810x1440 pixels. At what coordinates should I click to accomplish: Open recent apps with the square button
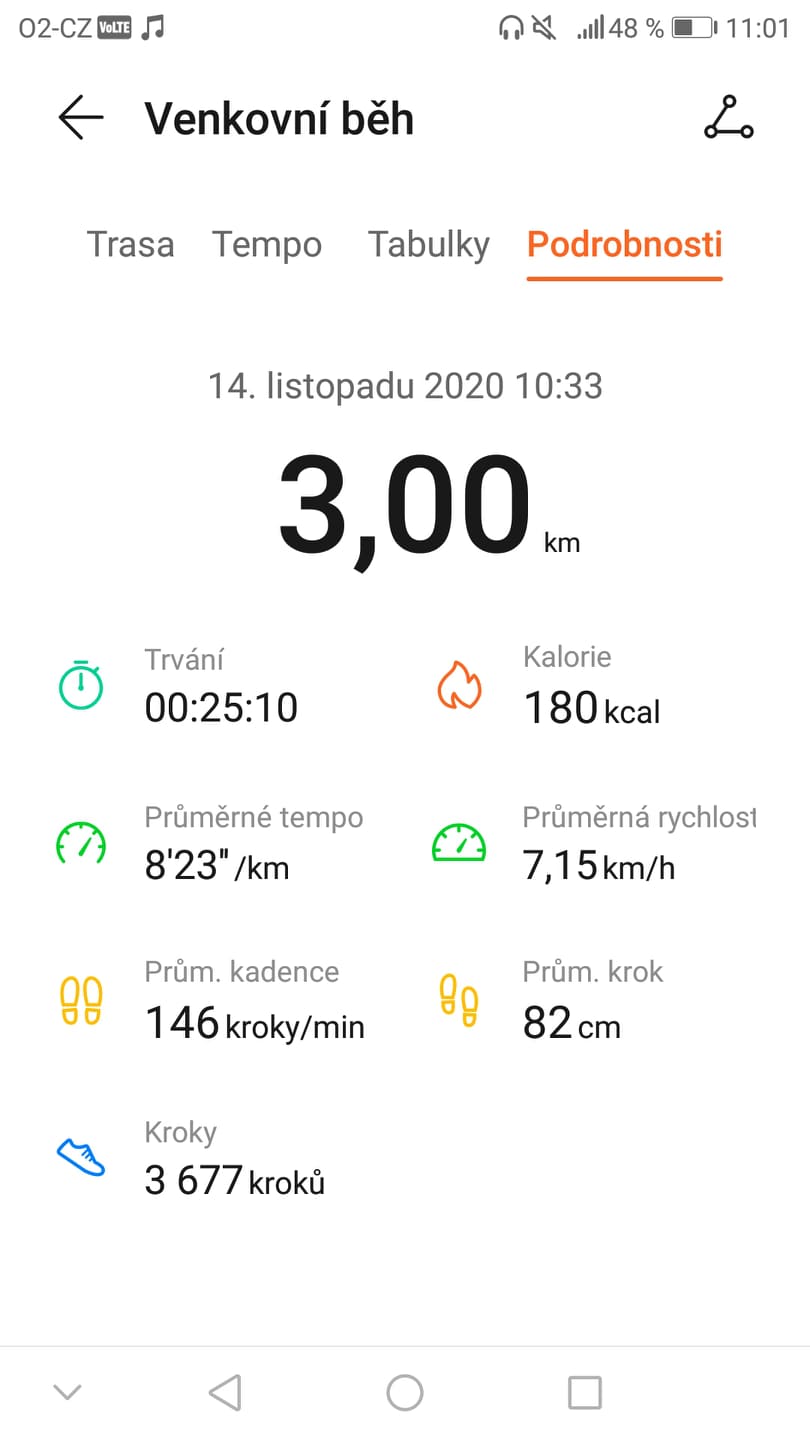click(x=584, y=1392)
